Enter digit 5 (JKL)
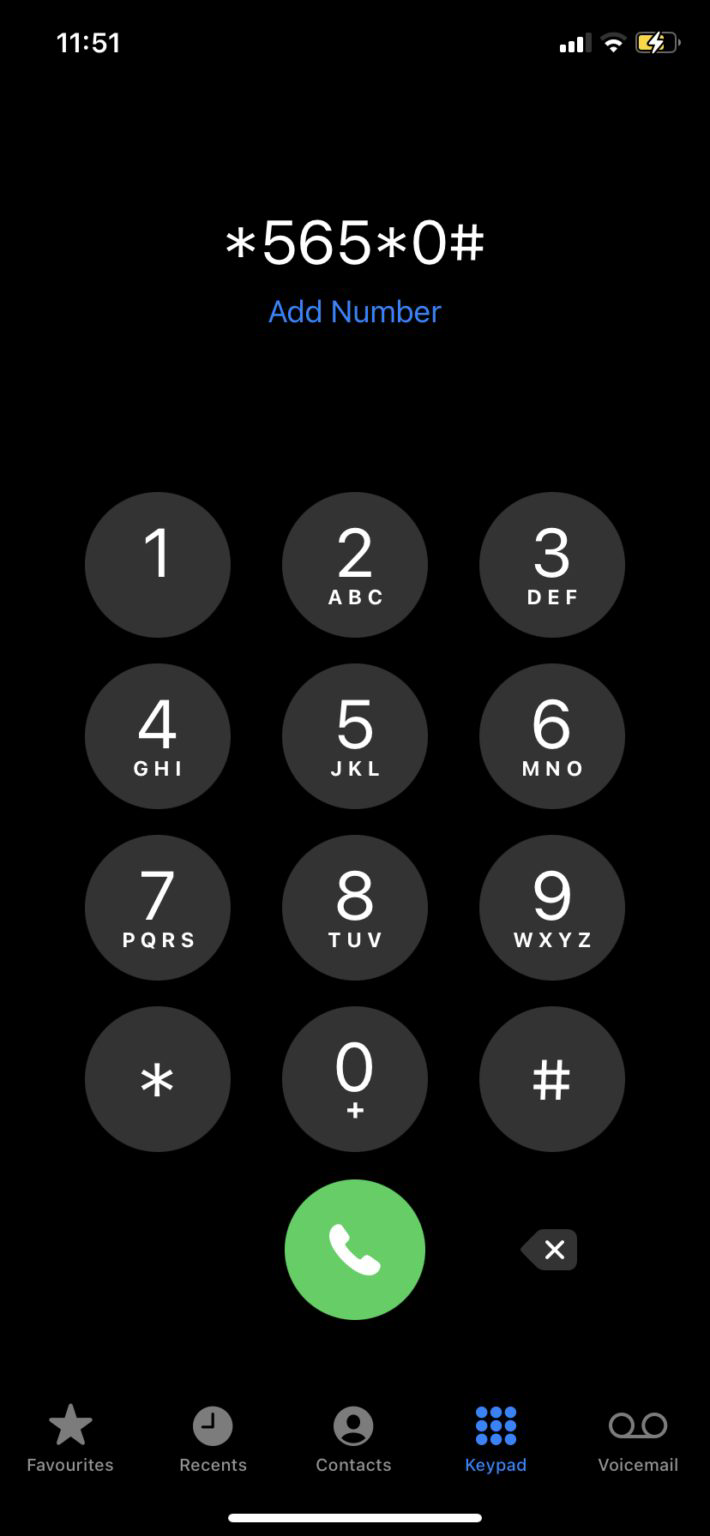710x1536 pixels. click(x=355, y=737)
